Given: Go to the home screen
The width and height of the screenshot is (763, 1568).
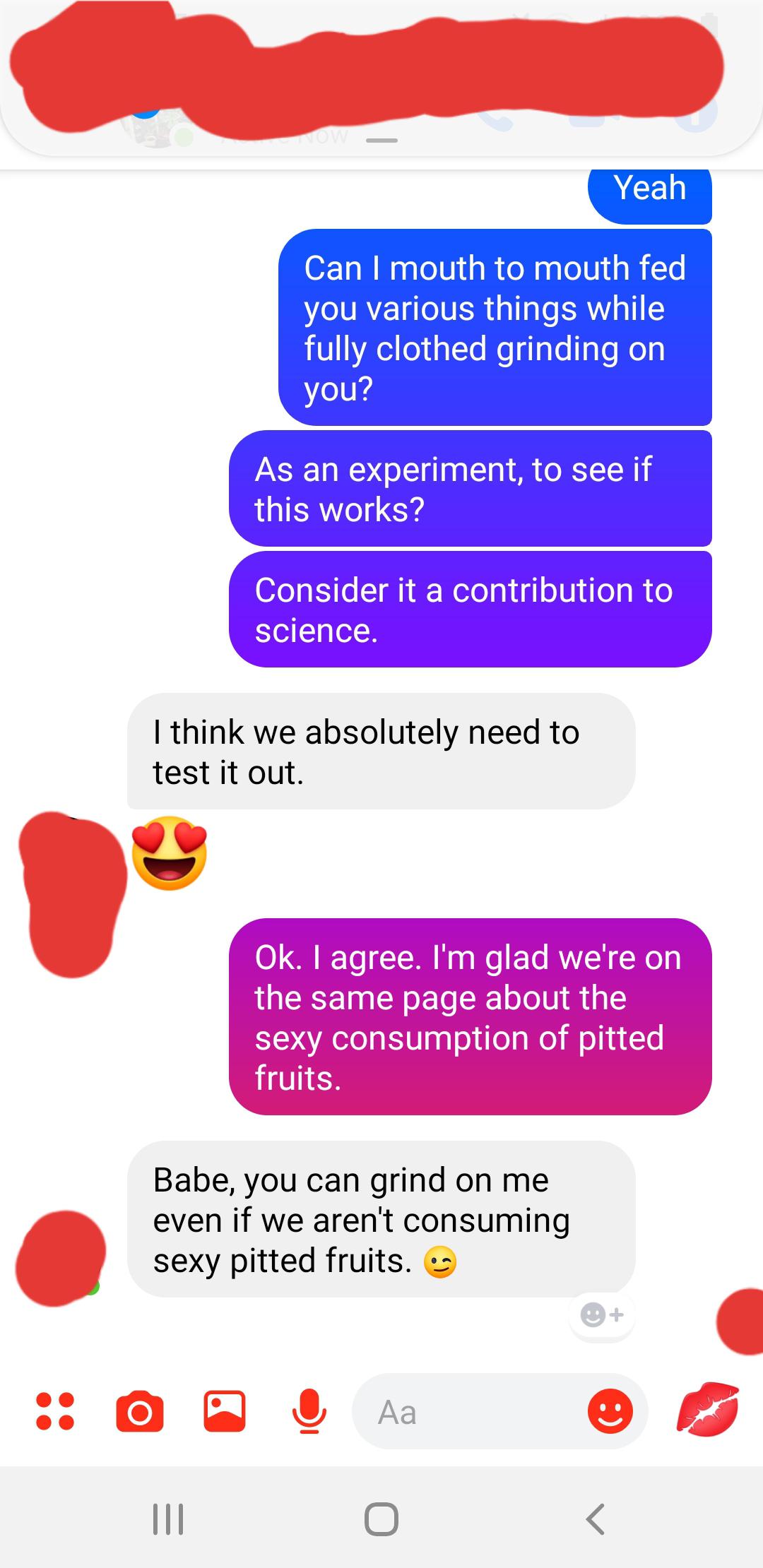Looking at the screenshot, I should [x=381, y=1519].
